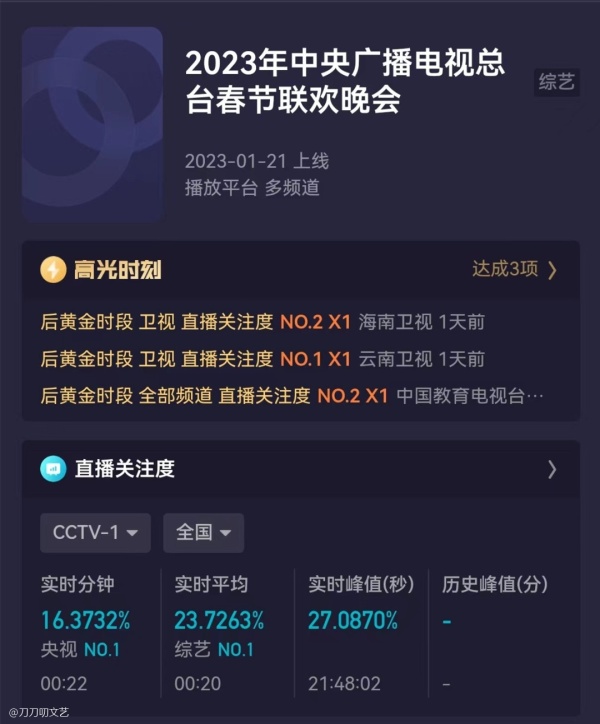
Task: Open the Spring Festival Gala poster thumbnail
Action: (x=93, y=124)
